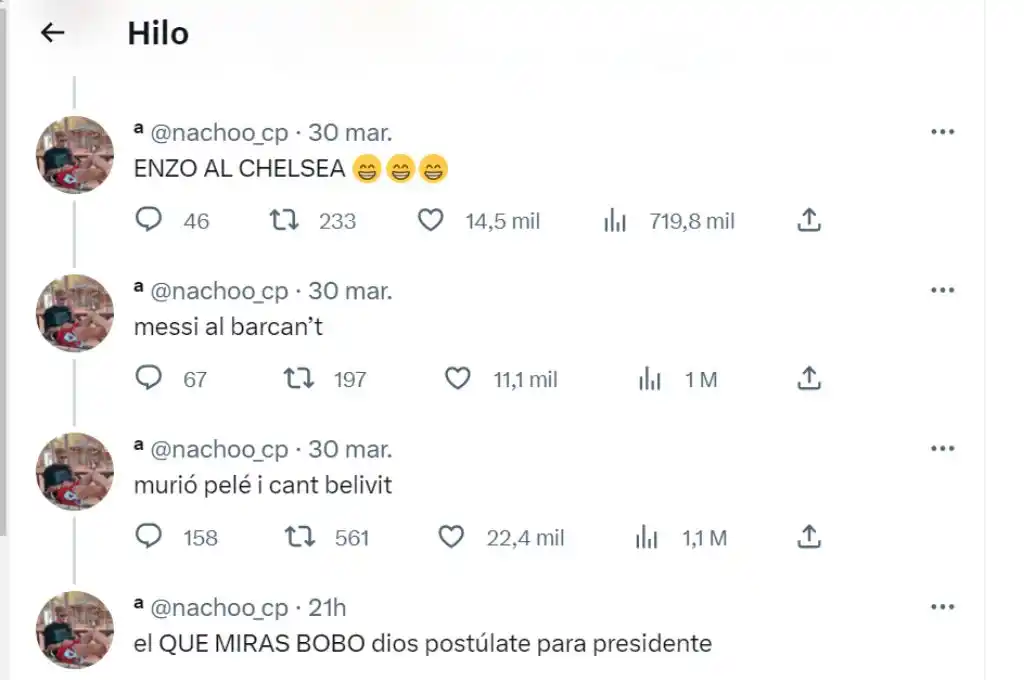Viewport: 1024px width, 680px height.
Task: Open overflow menu on murió pelé tweet
Action: coord(942,449)
